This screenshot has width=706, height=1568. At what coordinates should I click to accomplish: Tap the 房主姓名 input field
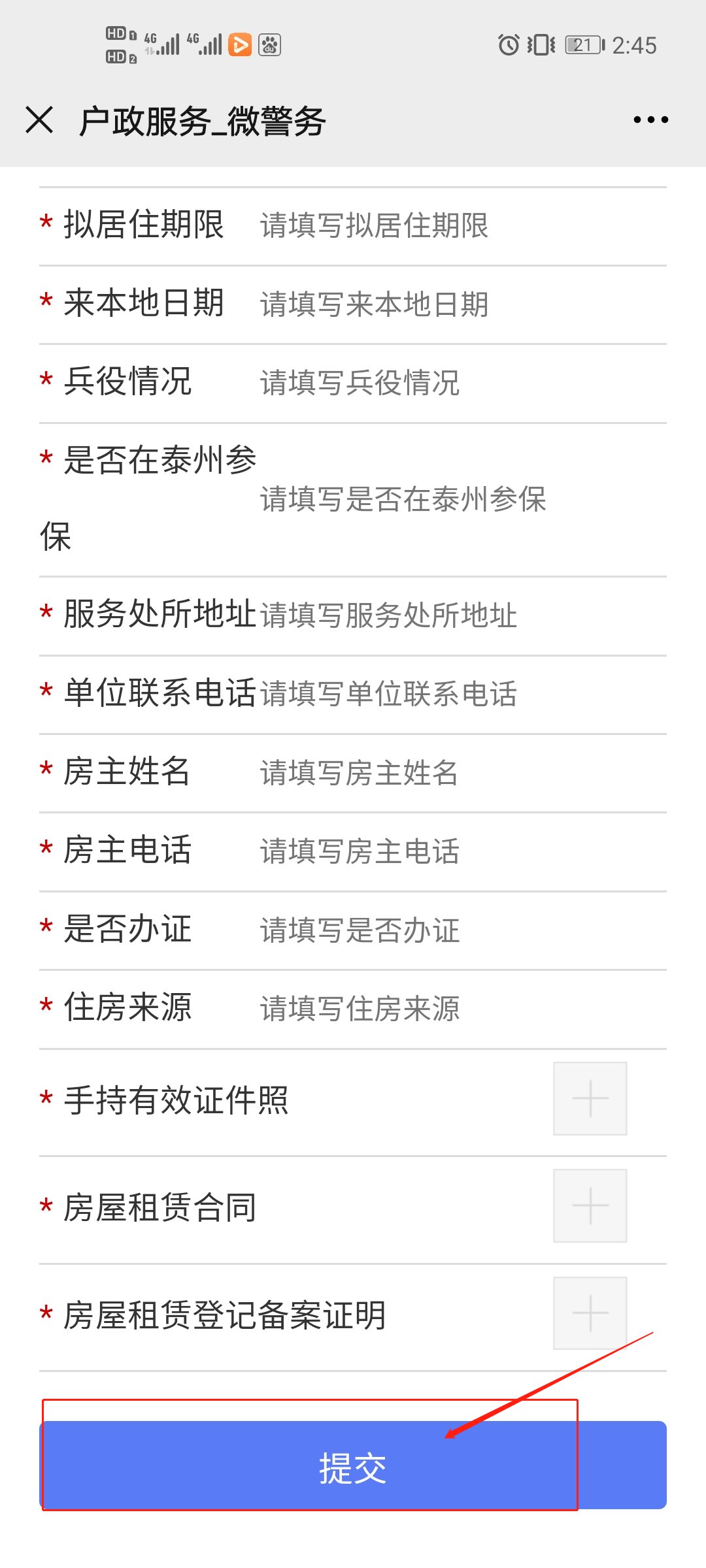(x=458, y=773)
